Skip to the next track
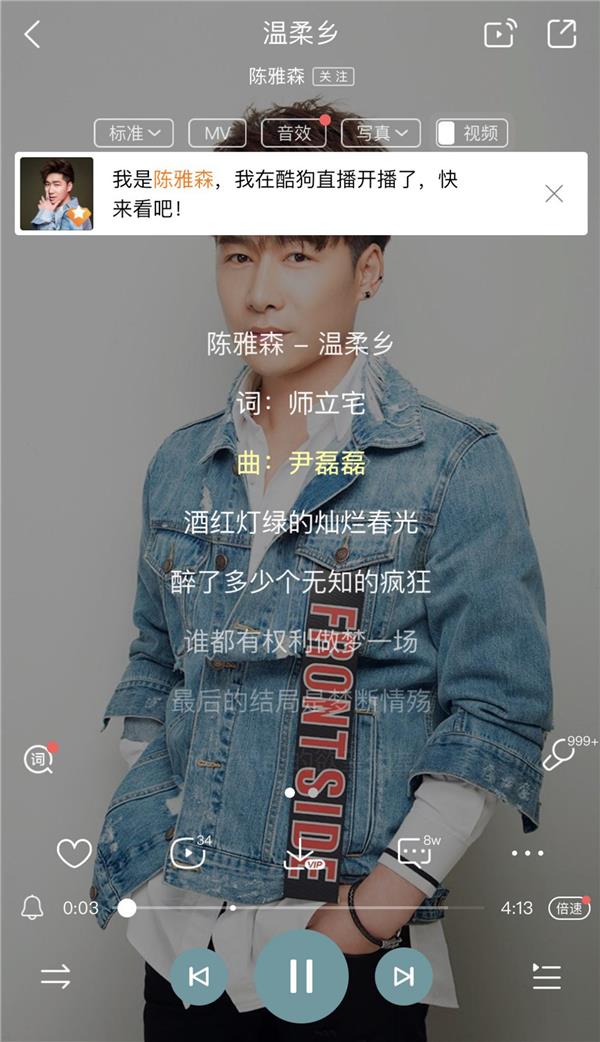This screenshot has width=600, height=1042. click(403, 977)
